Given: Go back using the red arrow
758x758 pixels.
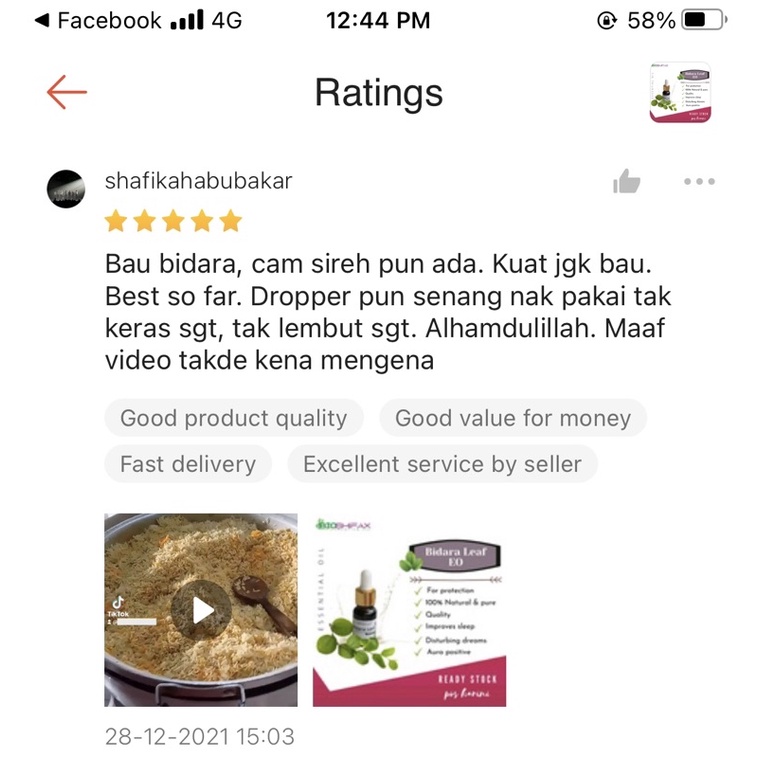Looking at the screenshot, I should (67, 92).
